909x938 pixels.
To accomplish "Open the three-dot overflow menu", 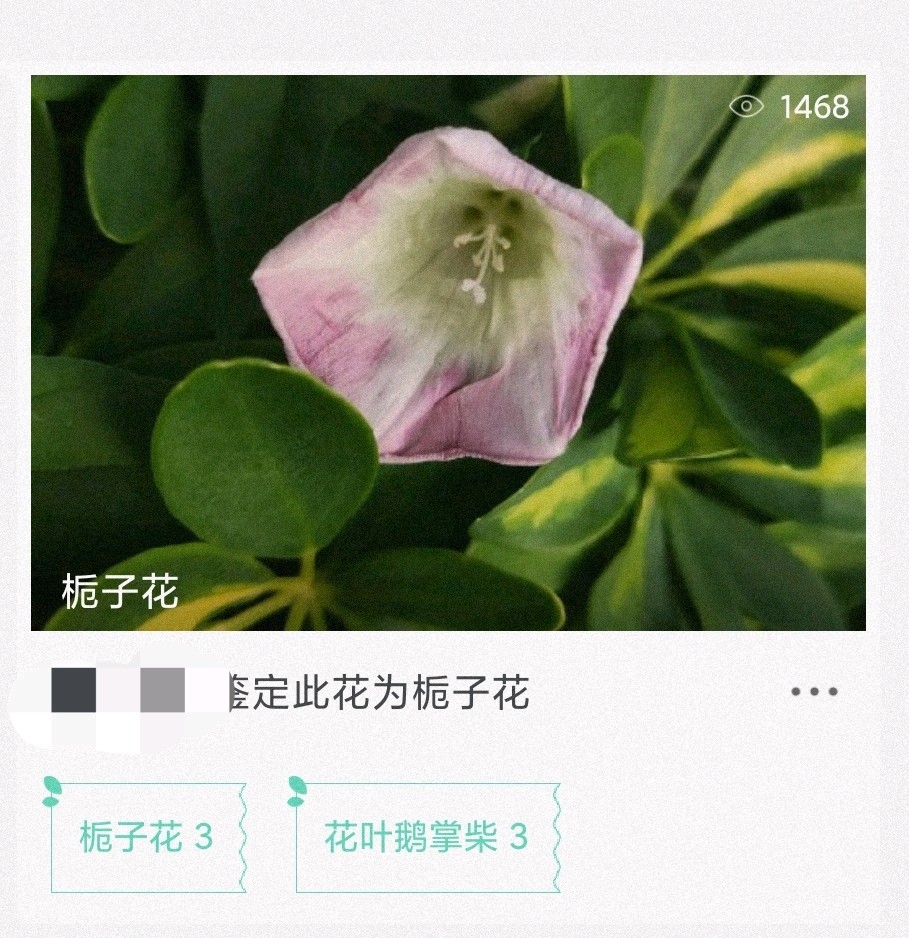I will point(813,692).
